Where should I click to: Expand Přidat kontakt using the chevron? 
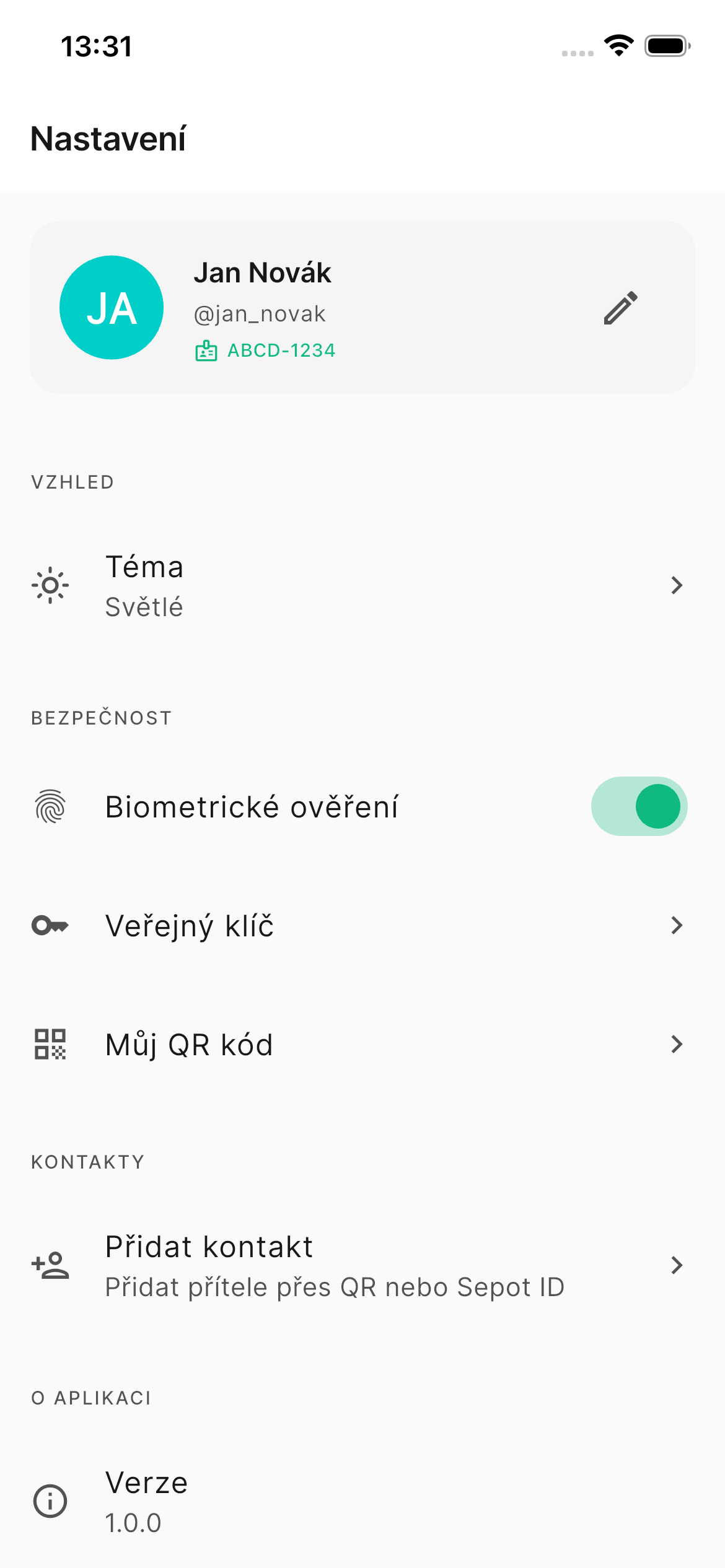click(x=677, y=1266)
